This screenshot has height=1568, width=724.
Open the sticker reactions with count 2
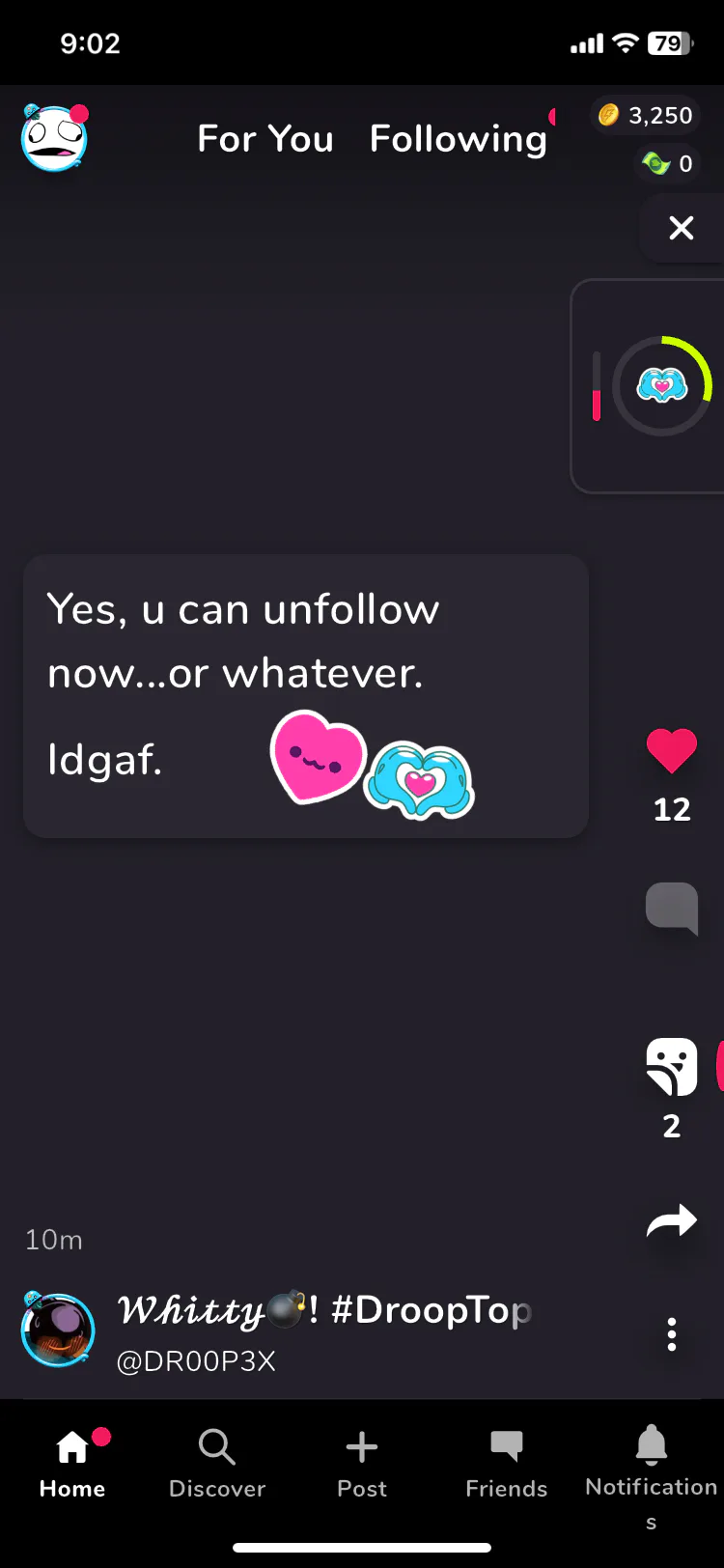(671, 1067)
